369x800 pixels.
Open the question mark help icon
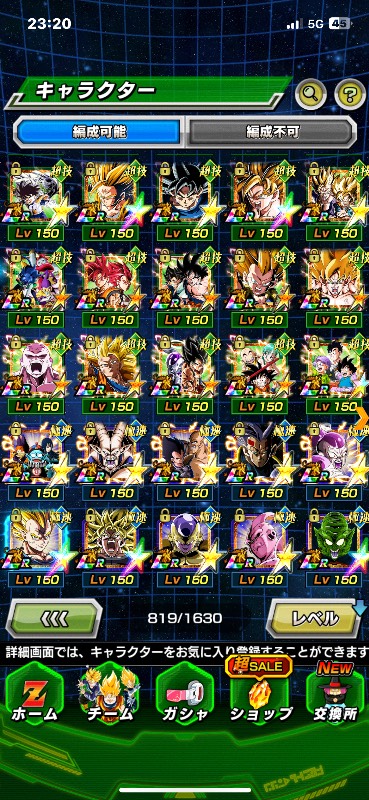351,94
